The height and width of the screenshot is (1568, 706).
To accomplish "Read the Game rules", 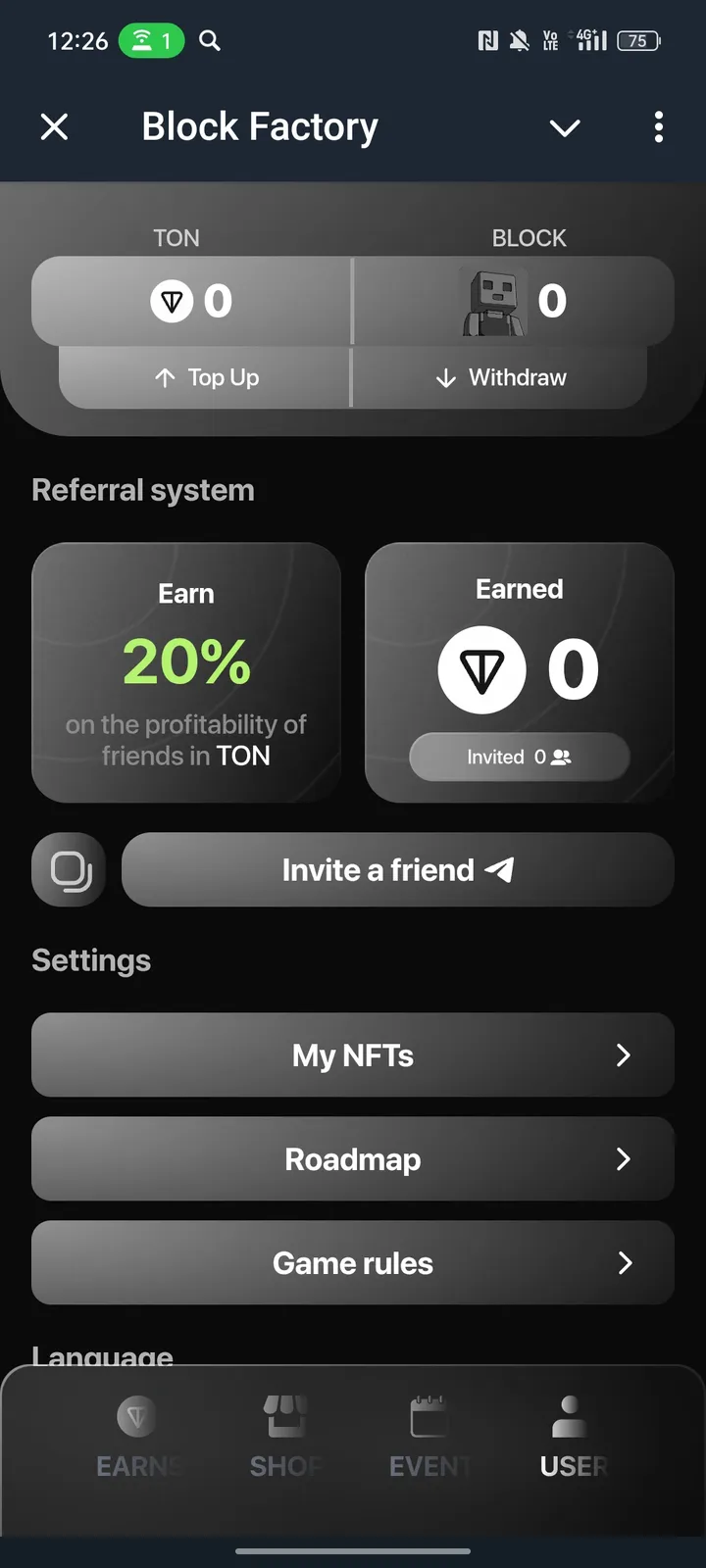I will tap(353, 1263).
